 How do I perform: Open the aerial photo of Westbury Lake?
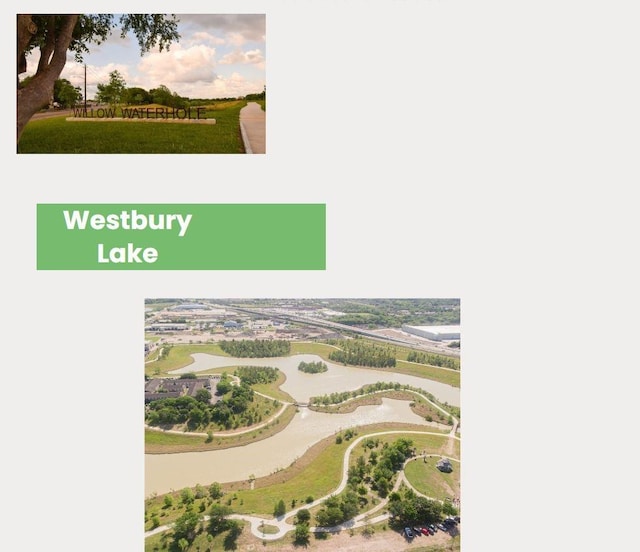click(x=302, y=424)
